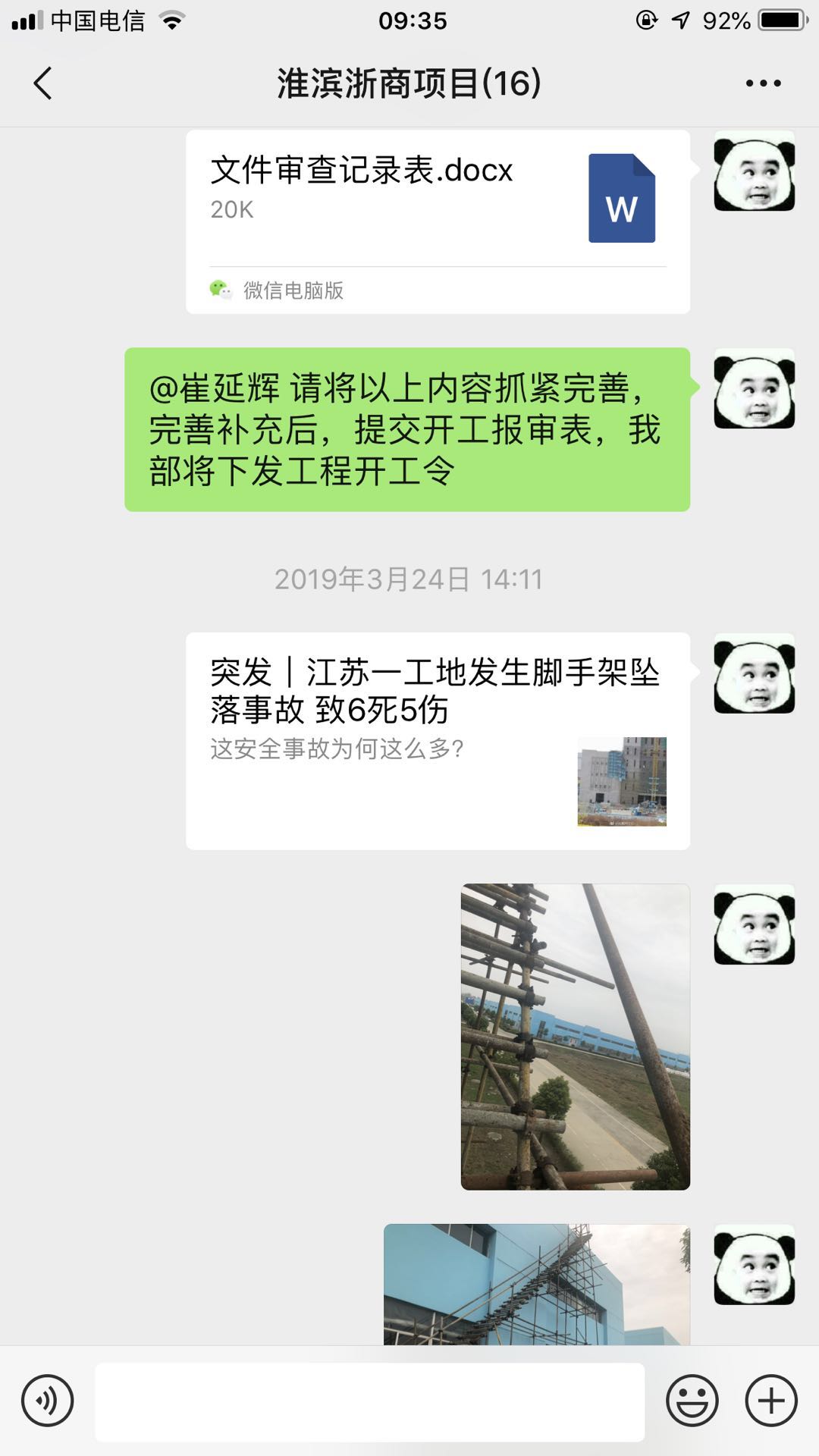Open the plus attachment menu

(771, 1401)
